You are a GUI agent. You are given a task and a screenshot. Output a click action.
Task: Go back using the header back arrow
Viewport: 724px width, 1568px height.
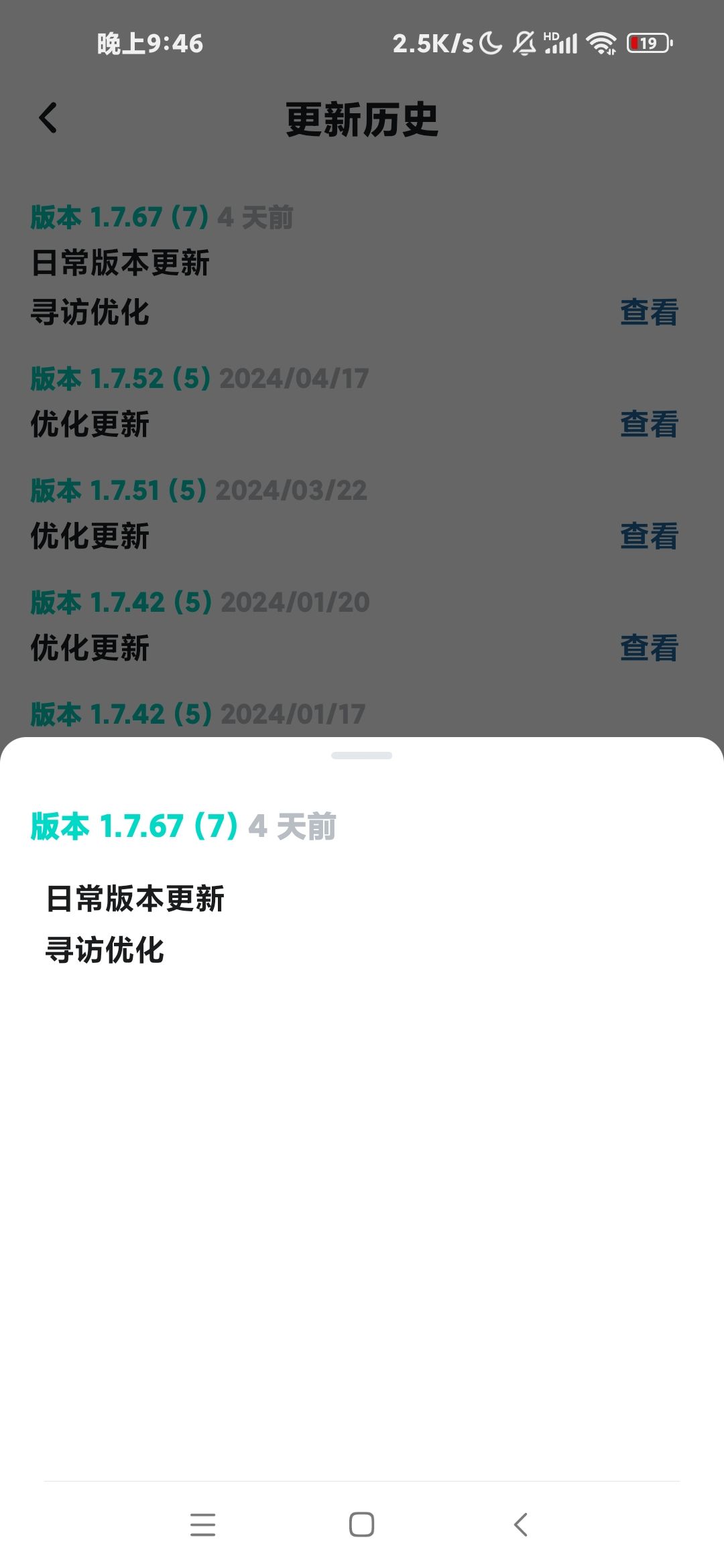click(x=48, y=119)
